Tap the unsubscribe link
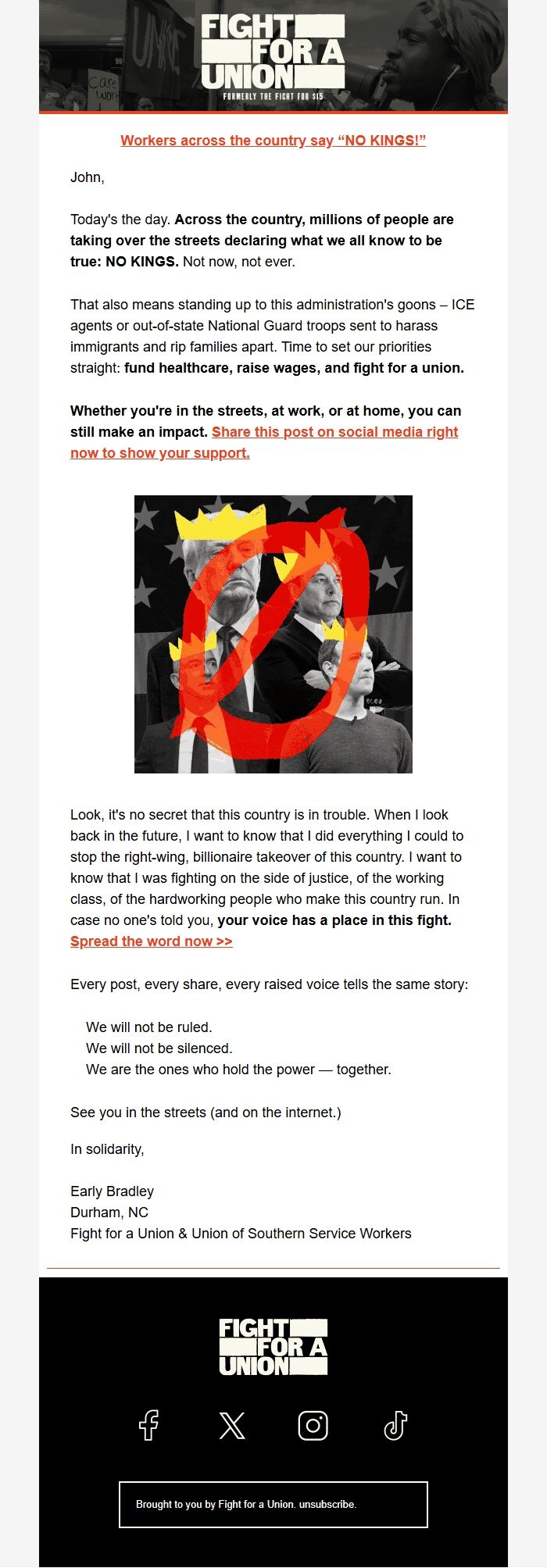 [x=327, y=1504]
